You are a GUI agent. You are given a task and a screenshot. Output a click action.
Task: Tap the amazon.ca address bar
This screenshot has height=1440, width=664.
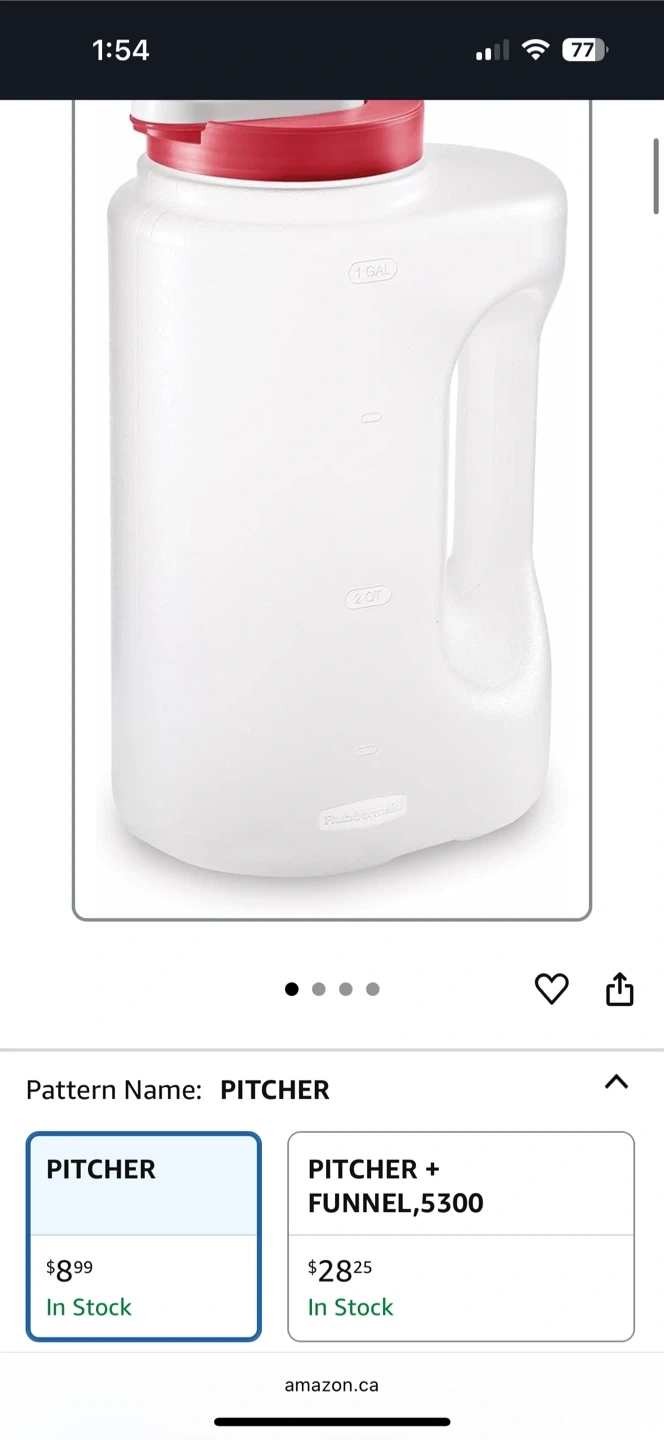(x=332, y=1386)
